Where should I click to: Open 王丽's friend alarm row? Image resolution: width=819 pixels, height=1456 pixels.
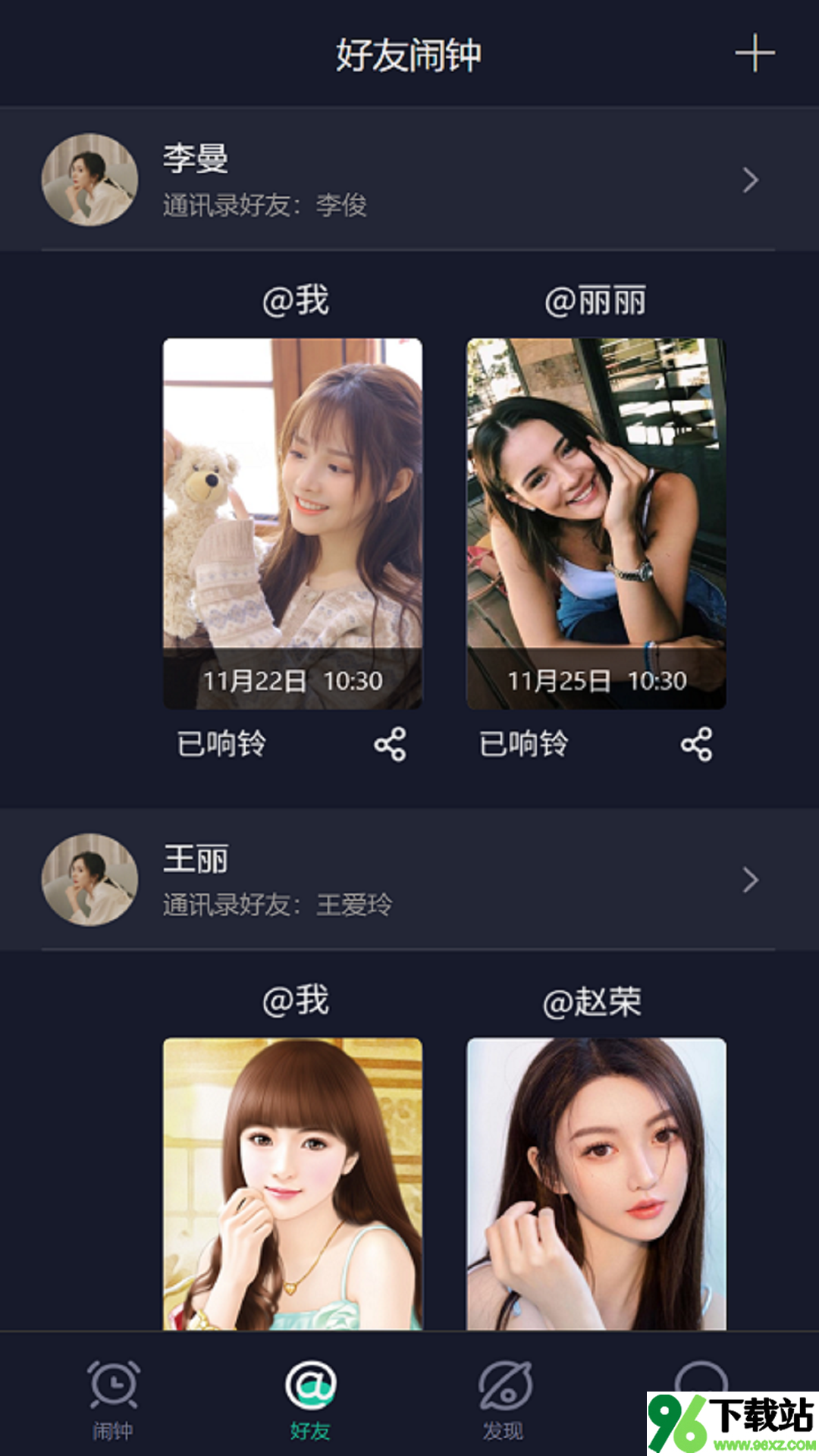409,880
